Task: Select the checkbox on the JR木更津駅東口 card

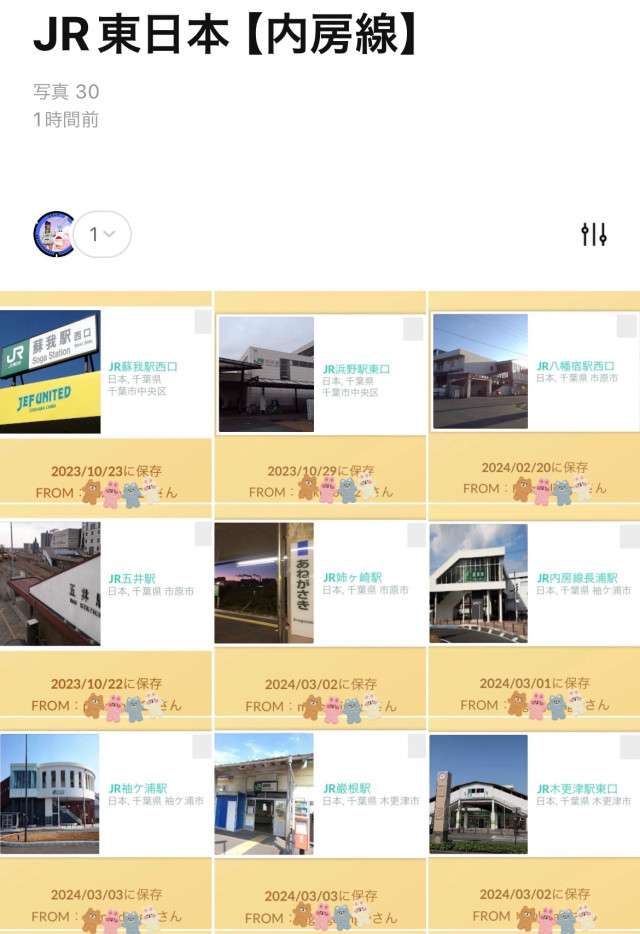Action: click(x=629, y=747)
